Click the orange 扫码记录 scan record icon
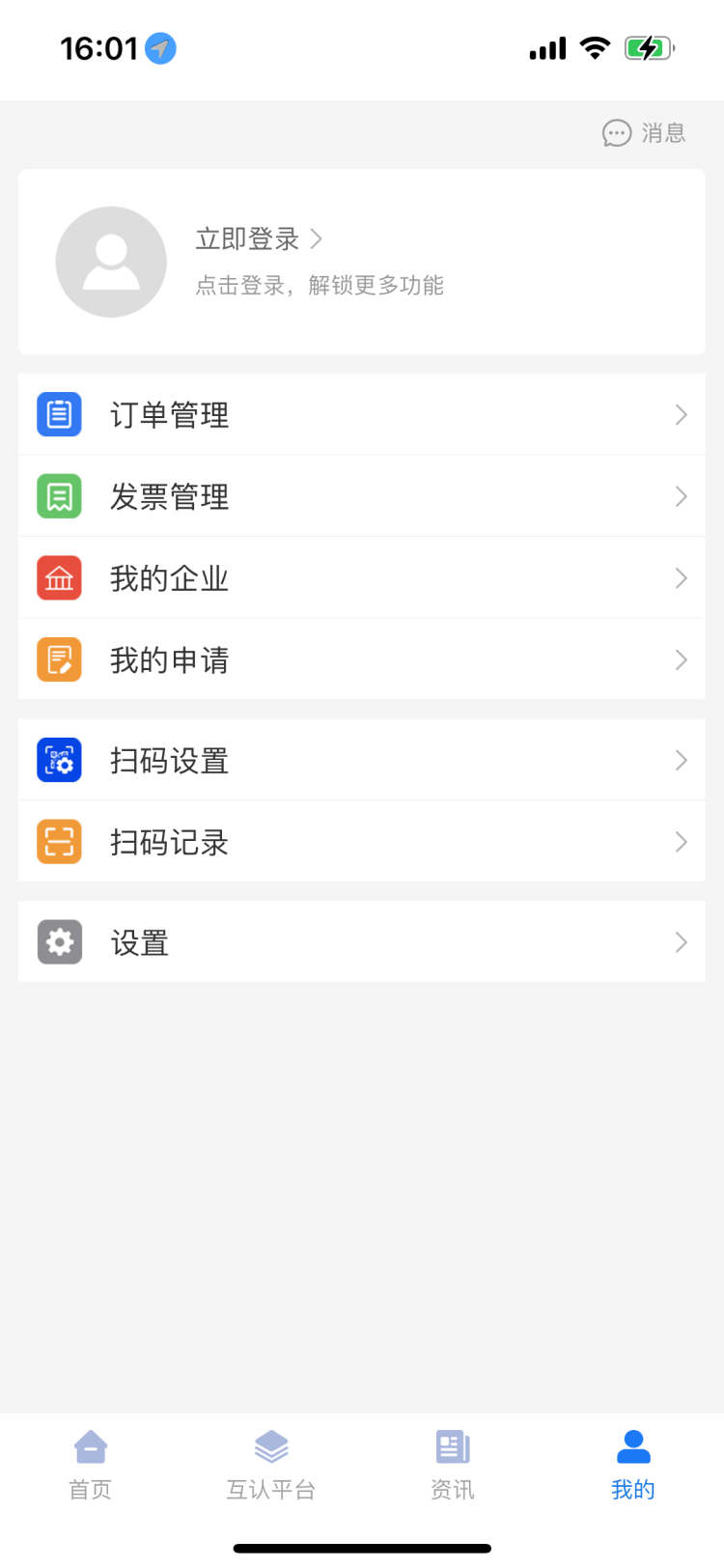 click(59, 841)
